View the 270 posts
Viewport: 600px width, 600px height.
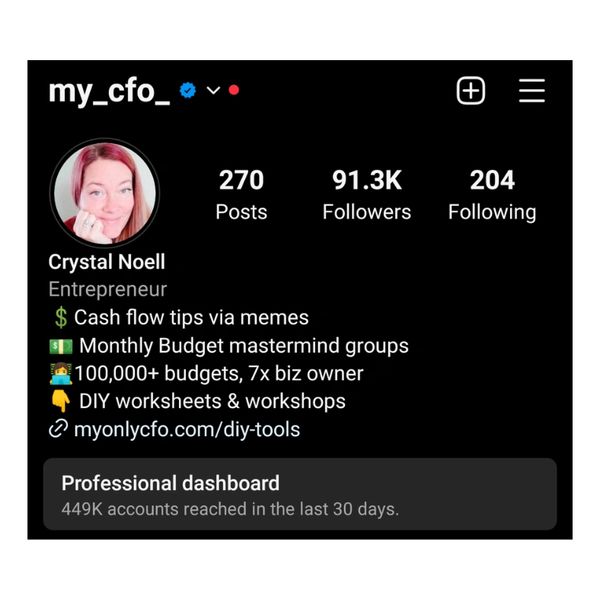coord(241,195)
